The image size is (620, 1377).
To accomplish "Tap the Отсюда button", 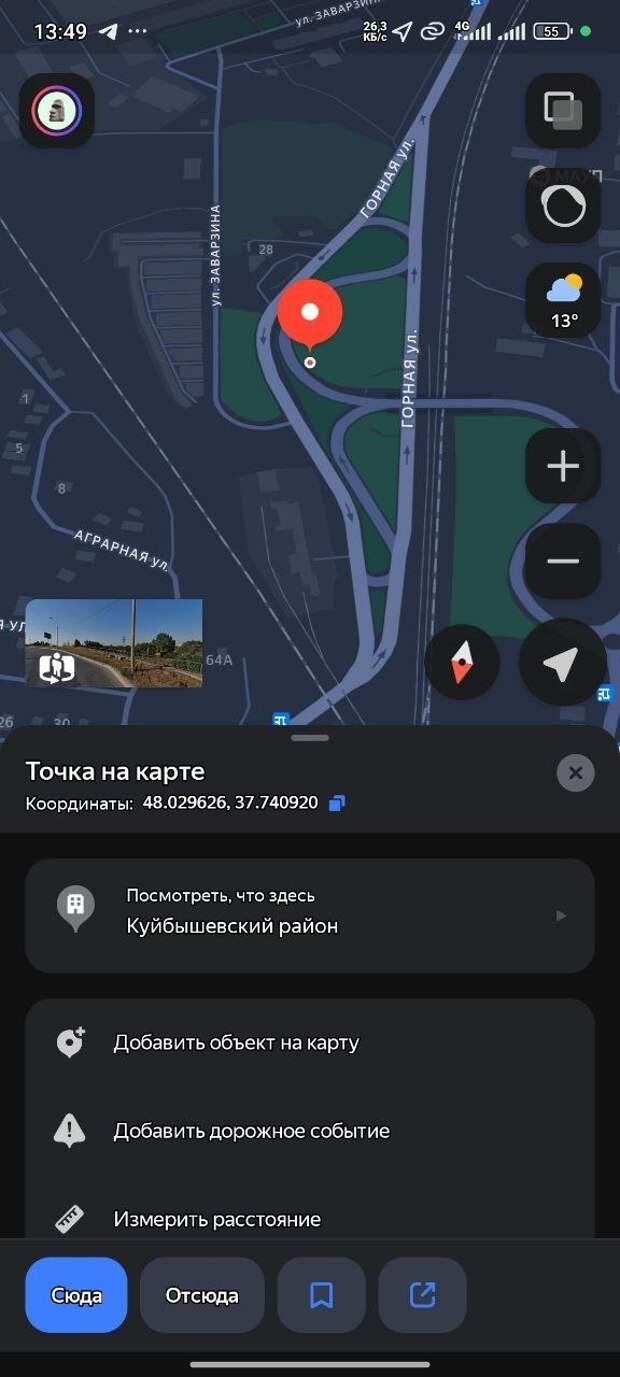I will pyautogui.click(x=202, y=1295).
